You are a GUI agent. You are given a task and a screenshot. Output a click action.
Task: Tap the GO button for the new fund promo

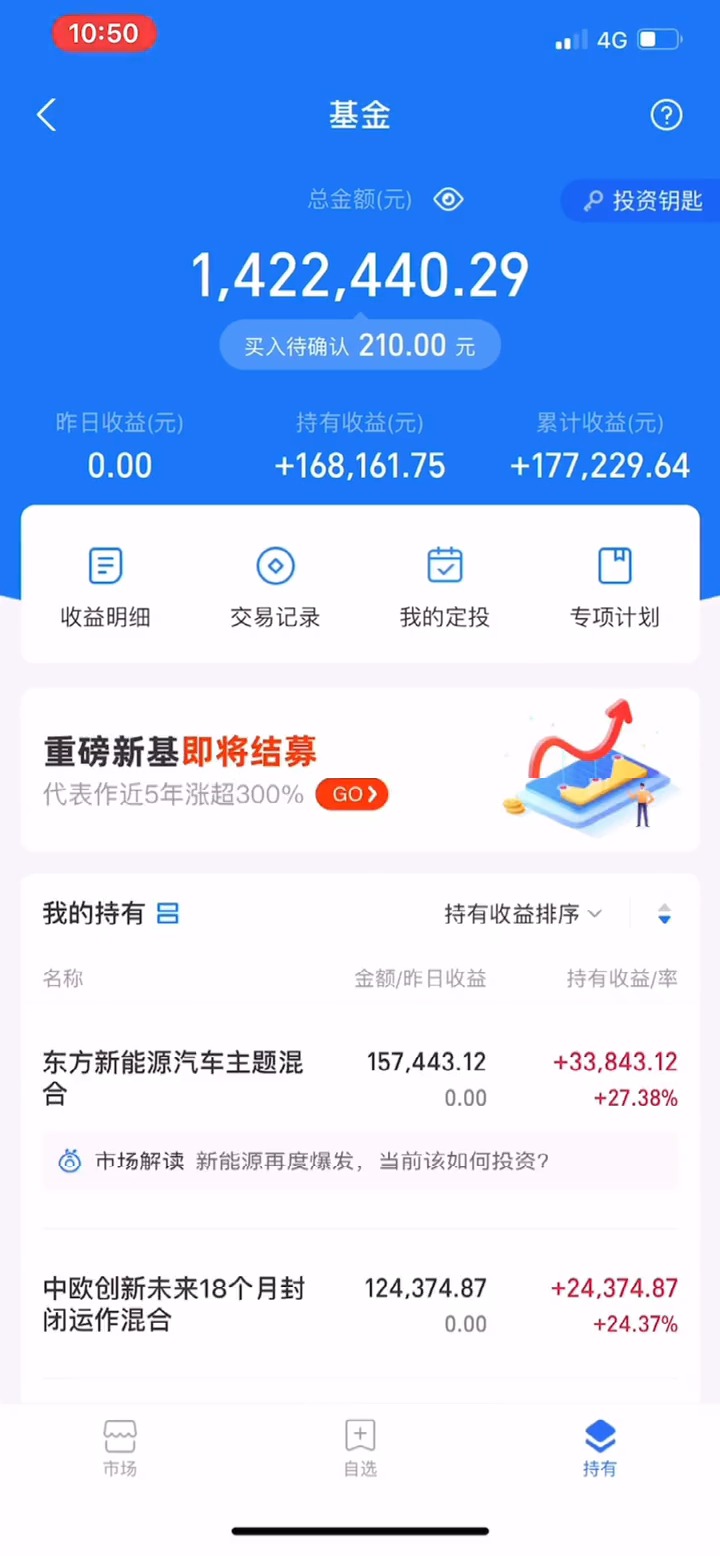351,794
